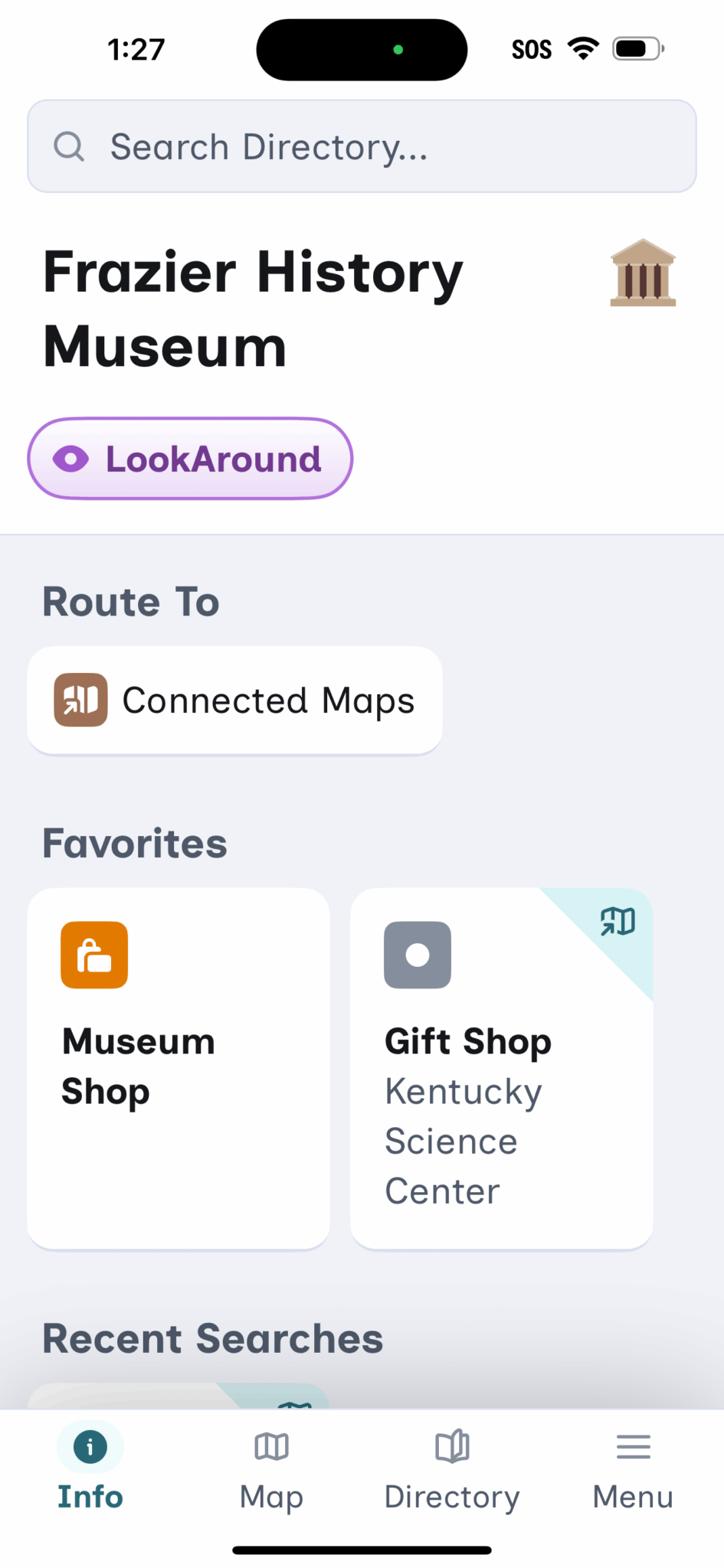
Task: Open LookAround mode
Action: [189, 459]
